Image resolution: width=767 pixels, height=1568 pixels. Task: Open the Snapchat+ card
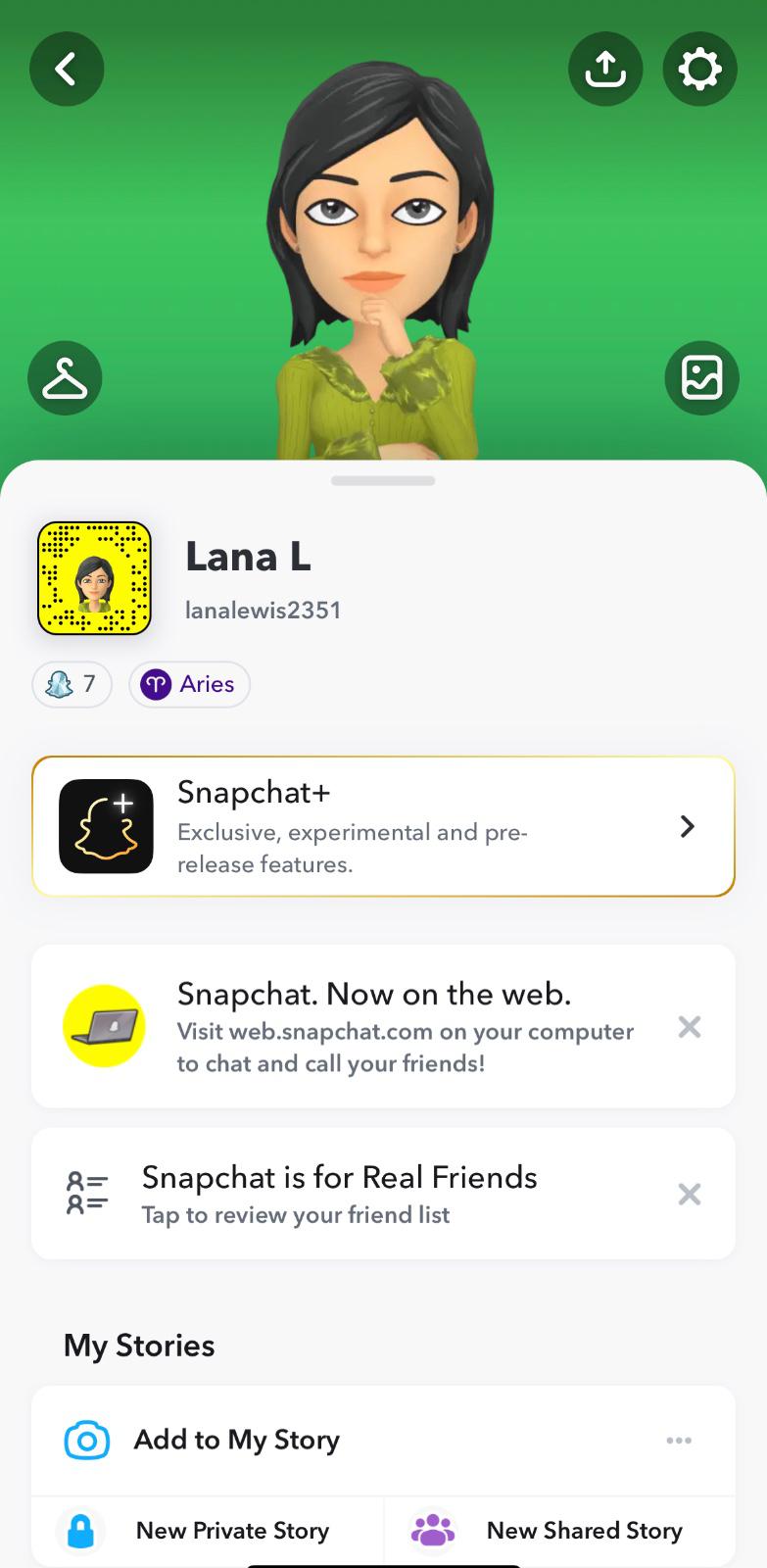pos(383,826)
